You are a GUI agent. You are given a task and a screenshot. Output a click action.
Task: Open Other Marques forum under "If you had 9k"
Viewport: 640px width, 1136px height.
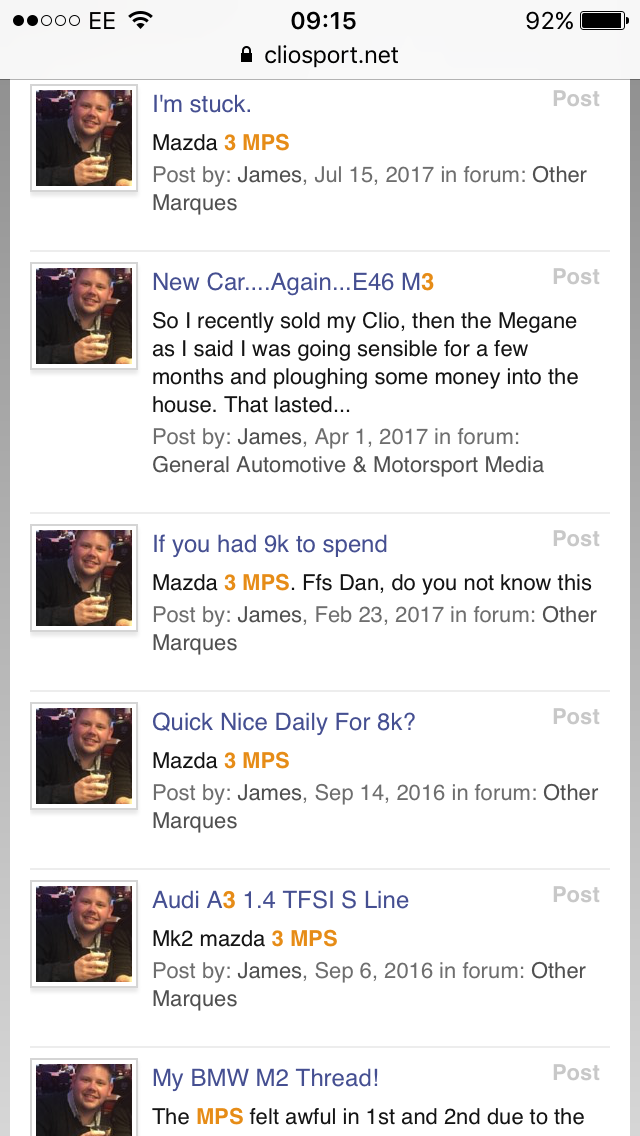click(569, 615)
